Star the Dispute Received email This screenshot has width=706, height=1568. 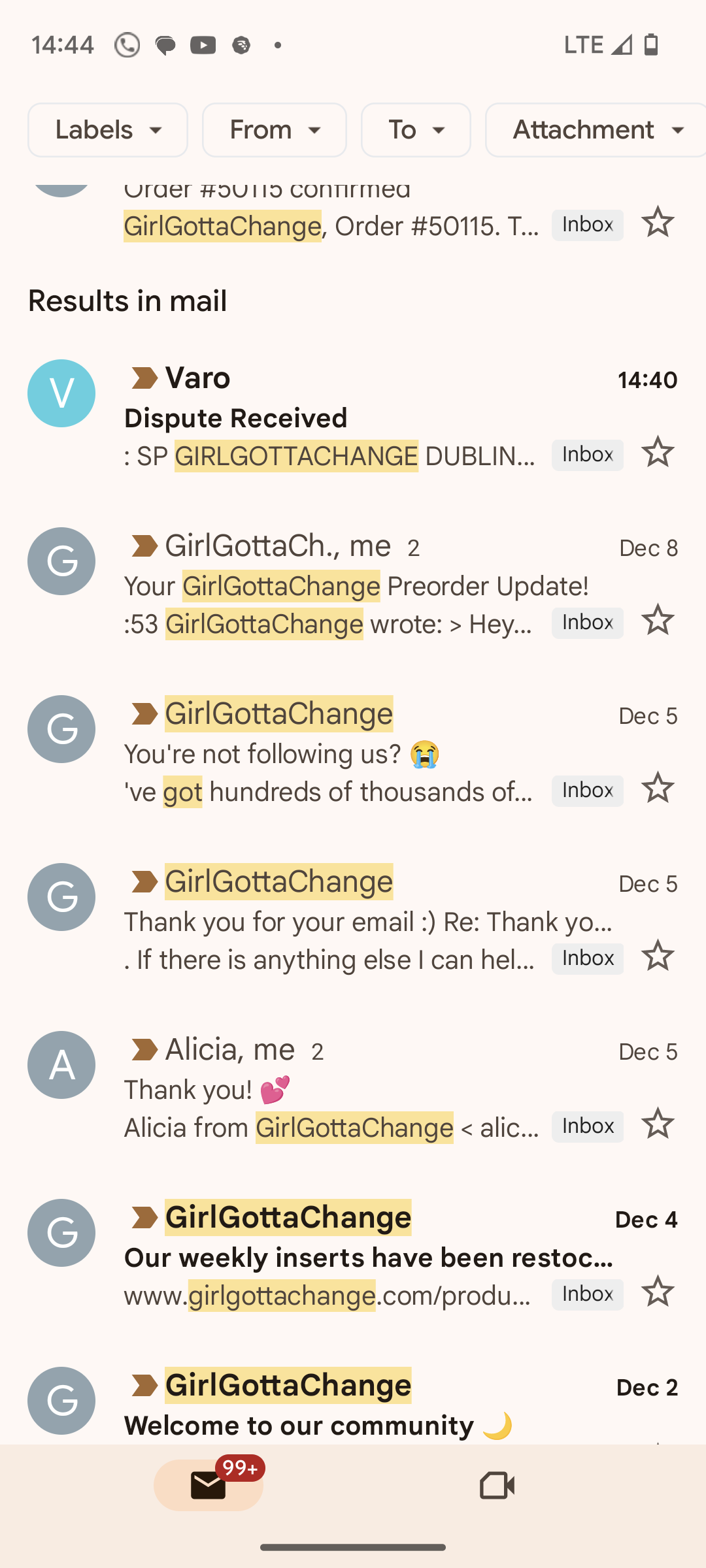pos(658,452)
